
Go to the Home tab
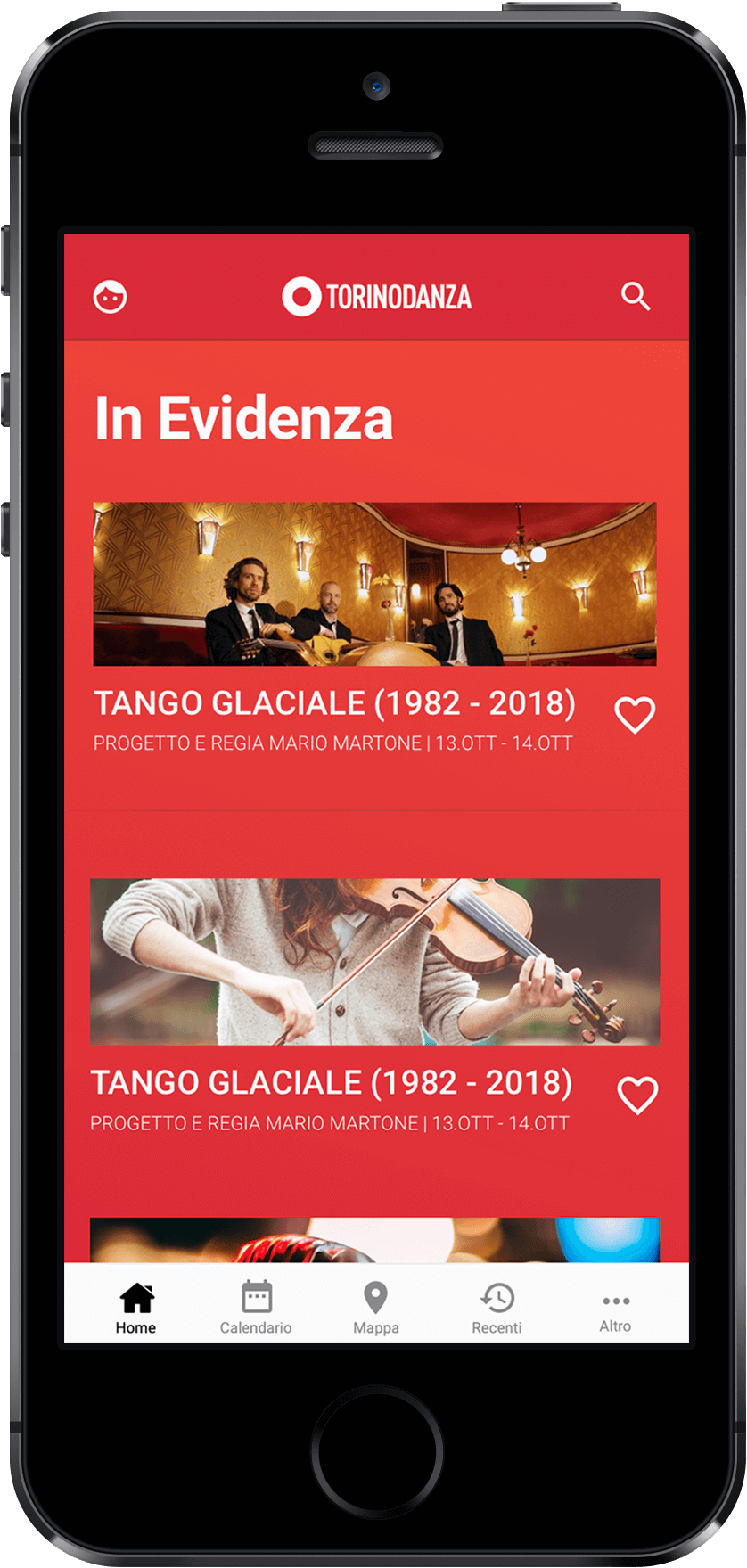pos(135,1308)
